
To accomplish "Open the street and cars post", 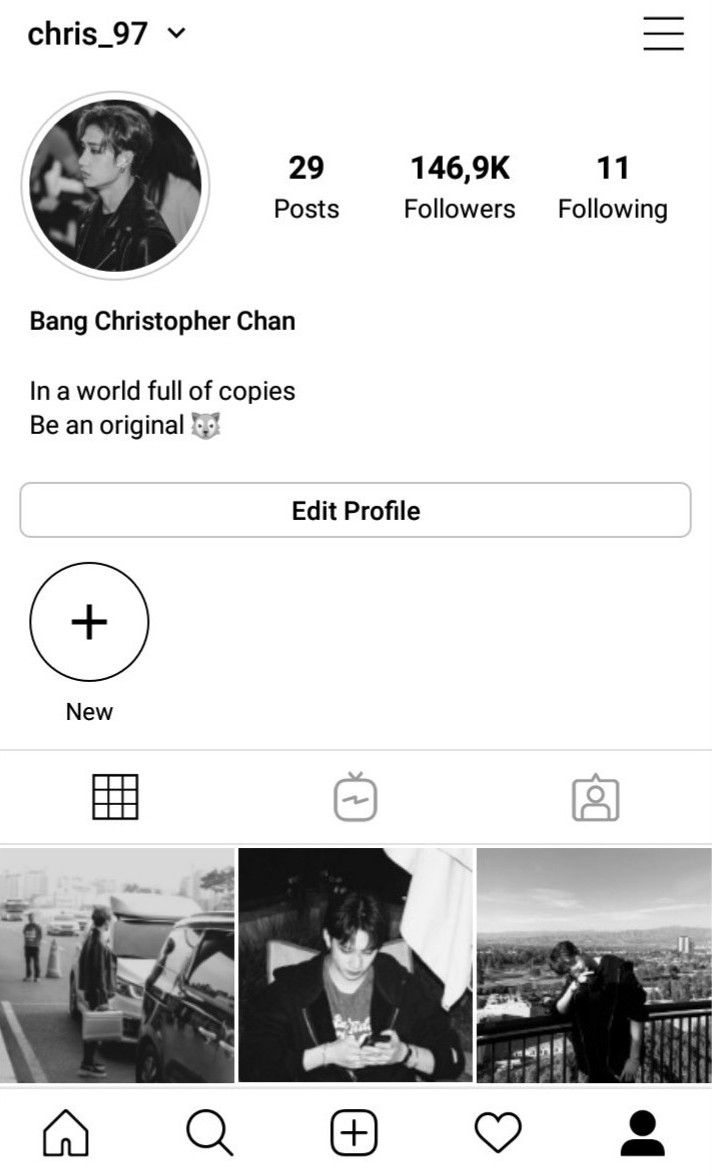I will [117, 965].
